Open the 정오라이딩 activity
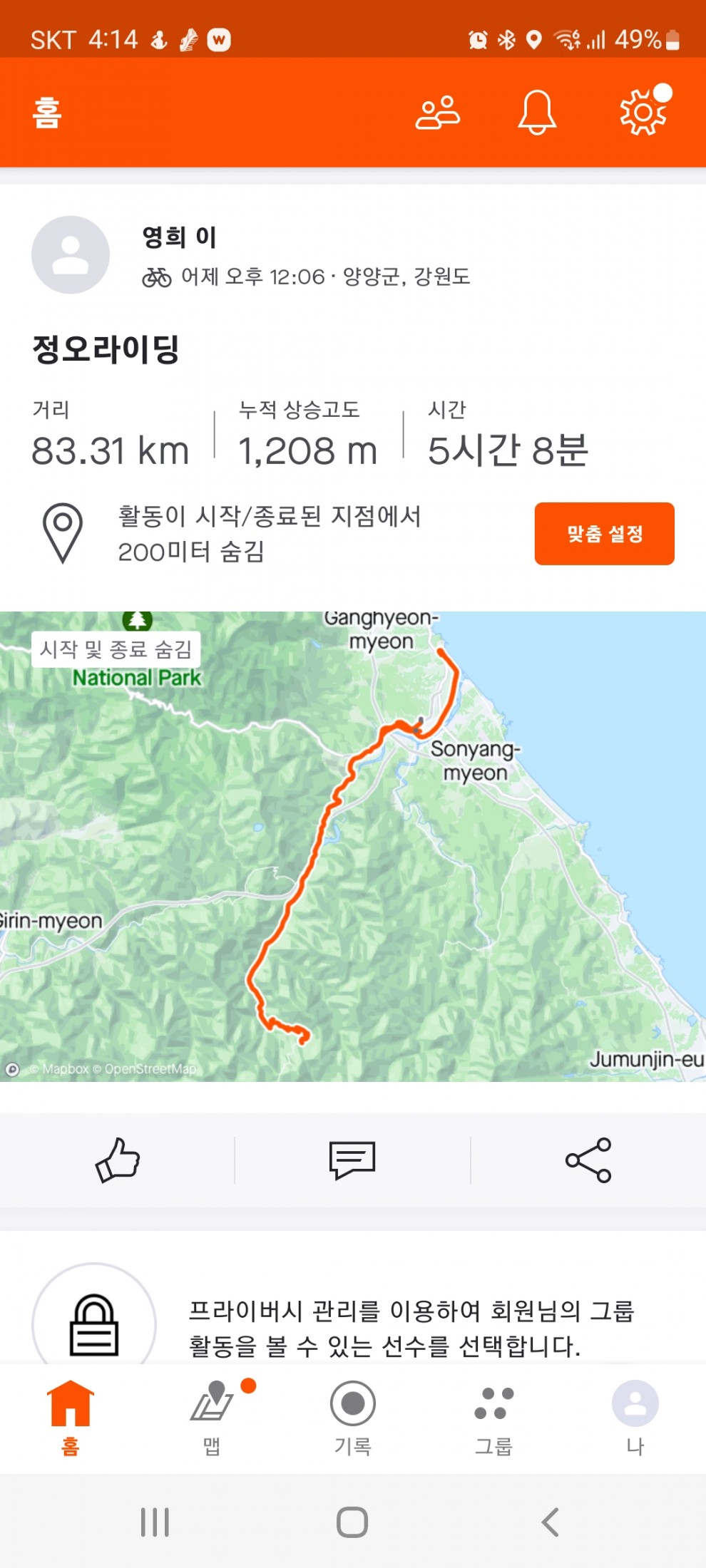 pyautogui.click(x=106, y=349)
